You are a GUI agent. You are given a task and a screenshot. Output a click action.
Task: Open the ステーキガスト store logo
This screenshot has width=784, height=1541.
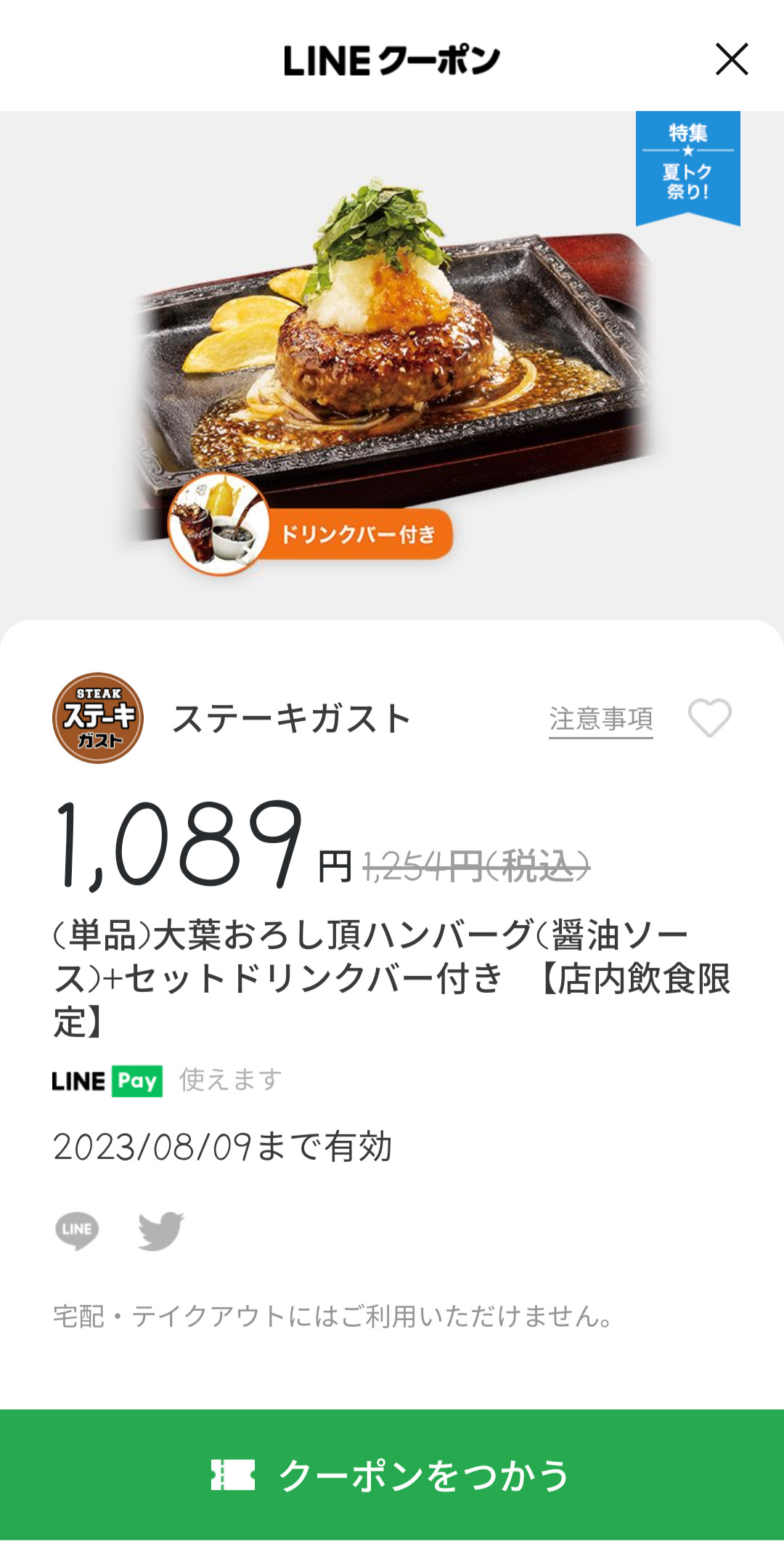click(x=98, y=717)
